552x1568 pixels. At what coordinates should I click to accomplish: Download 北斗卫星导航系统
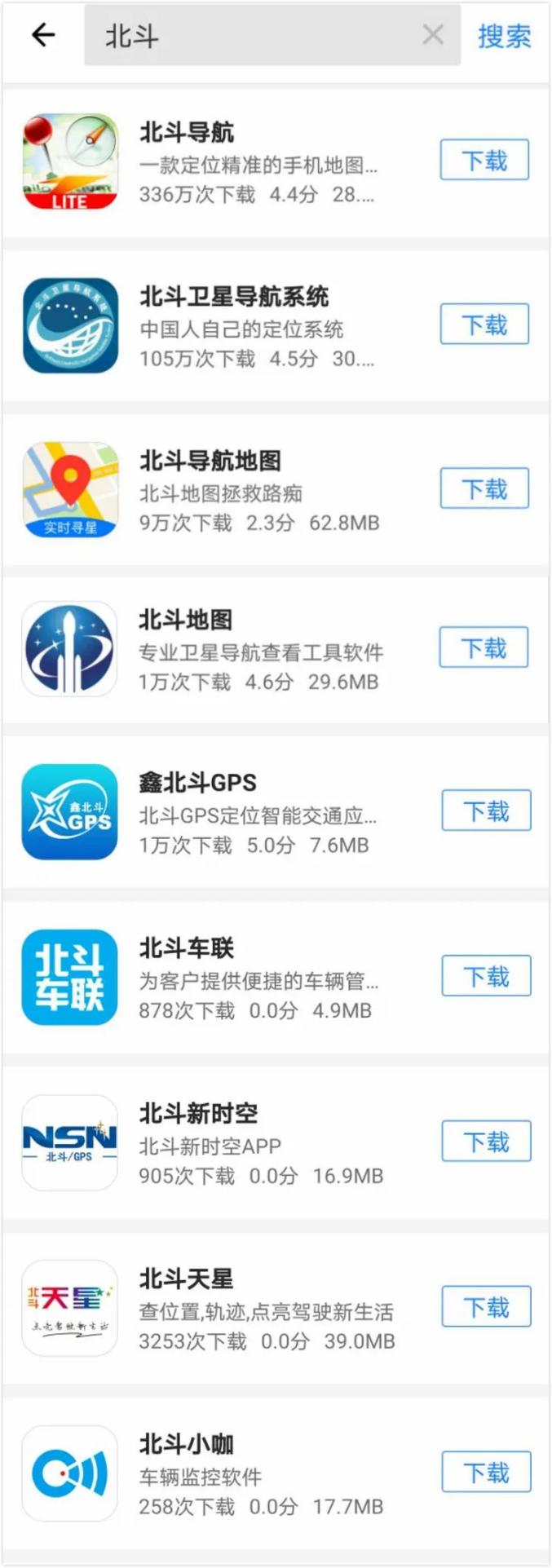tap(484, 325)
